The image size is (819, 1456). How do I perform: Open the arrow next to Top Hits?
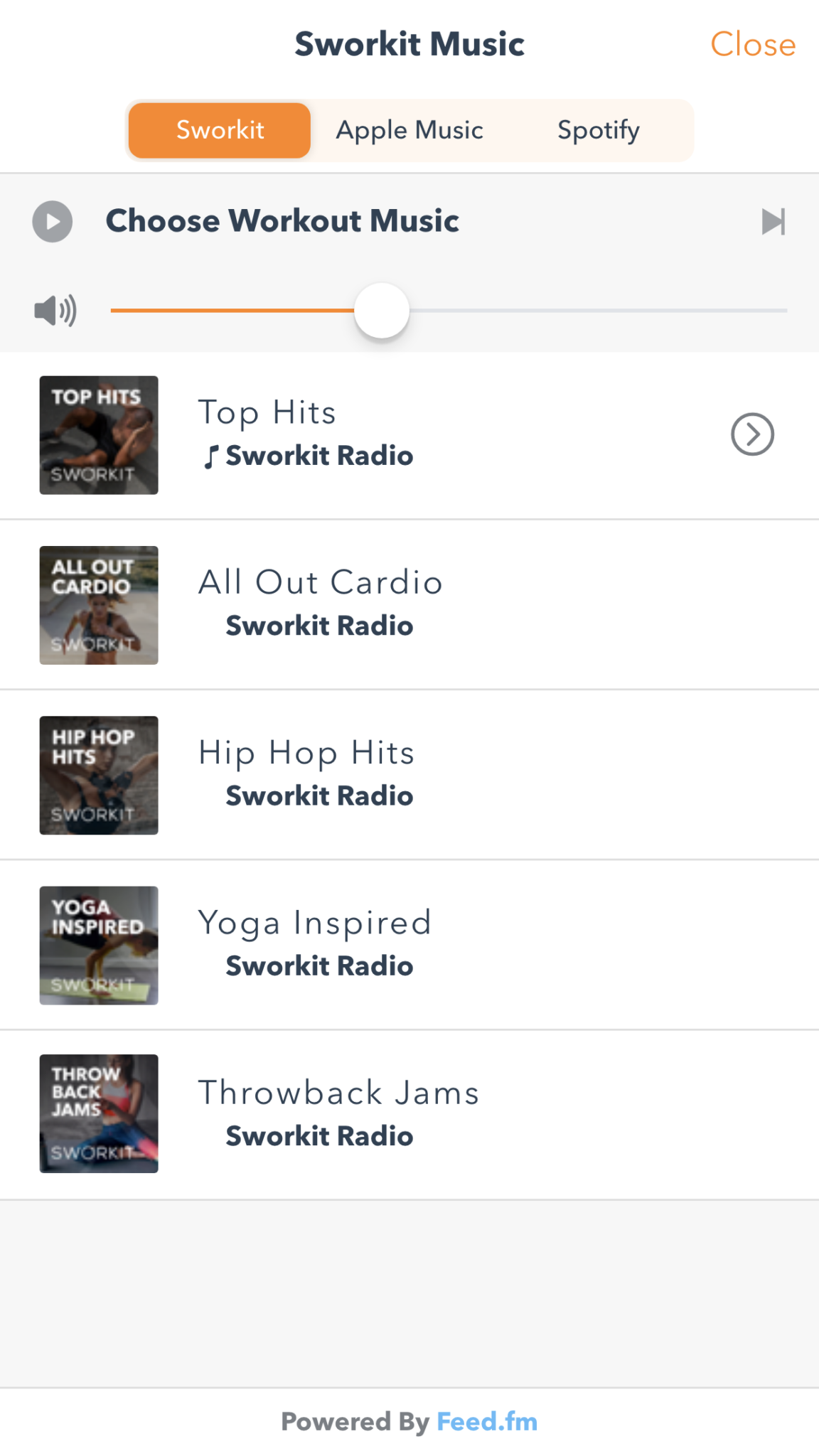click(x=752, y=434)
